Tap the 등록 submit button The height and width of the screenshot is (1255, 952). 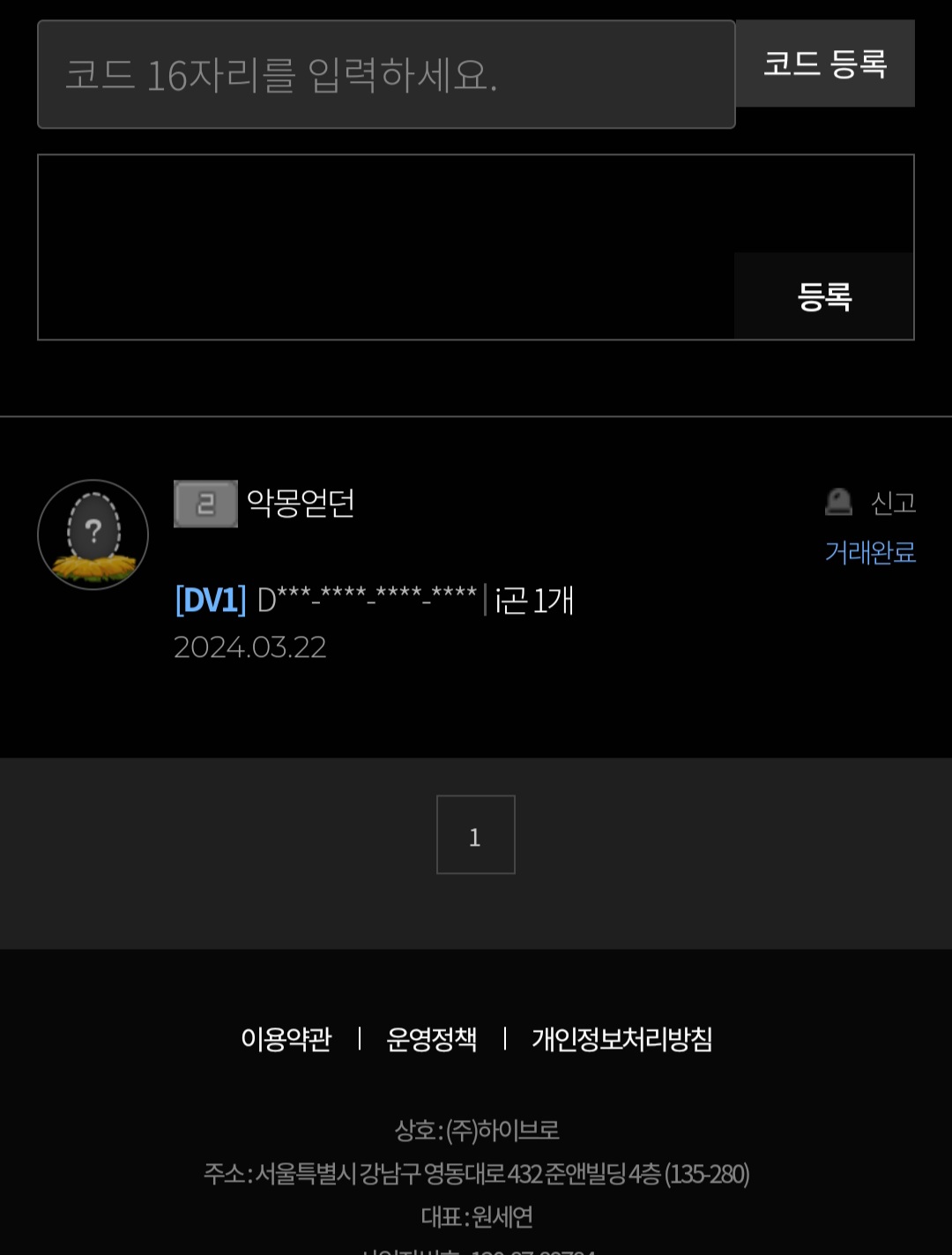point(824,296)
